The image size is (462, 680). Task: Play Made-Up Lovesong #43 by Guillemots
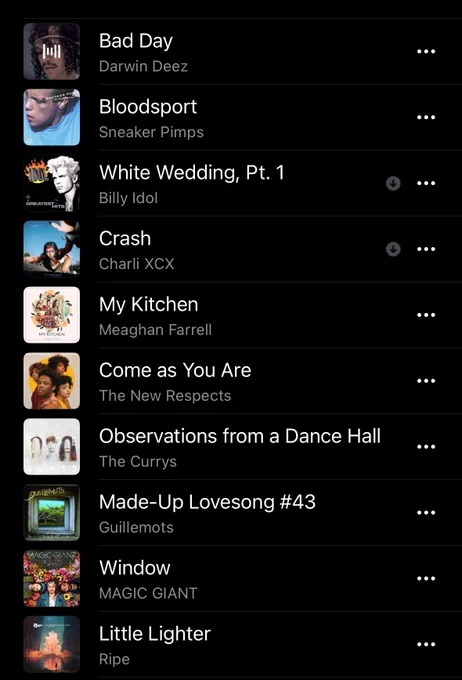231,513
